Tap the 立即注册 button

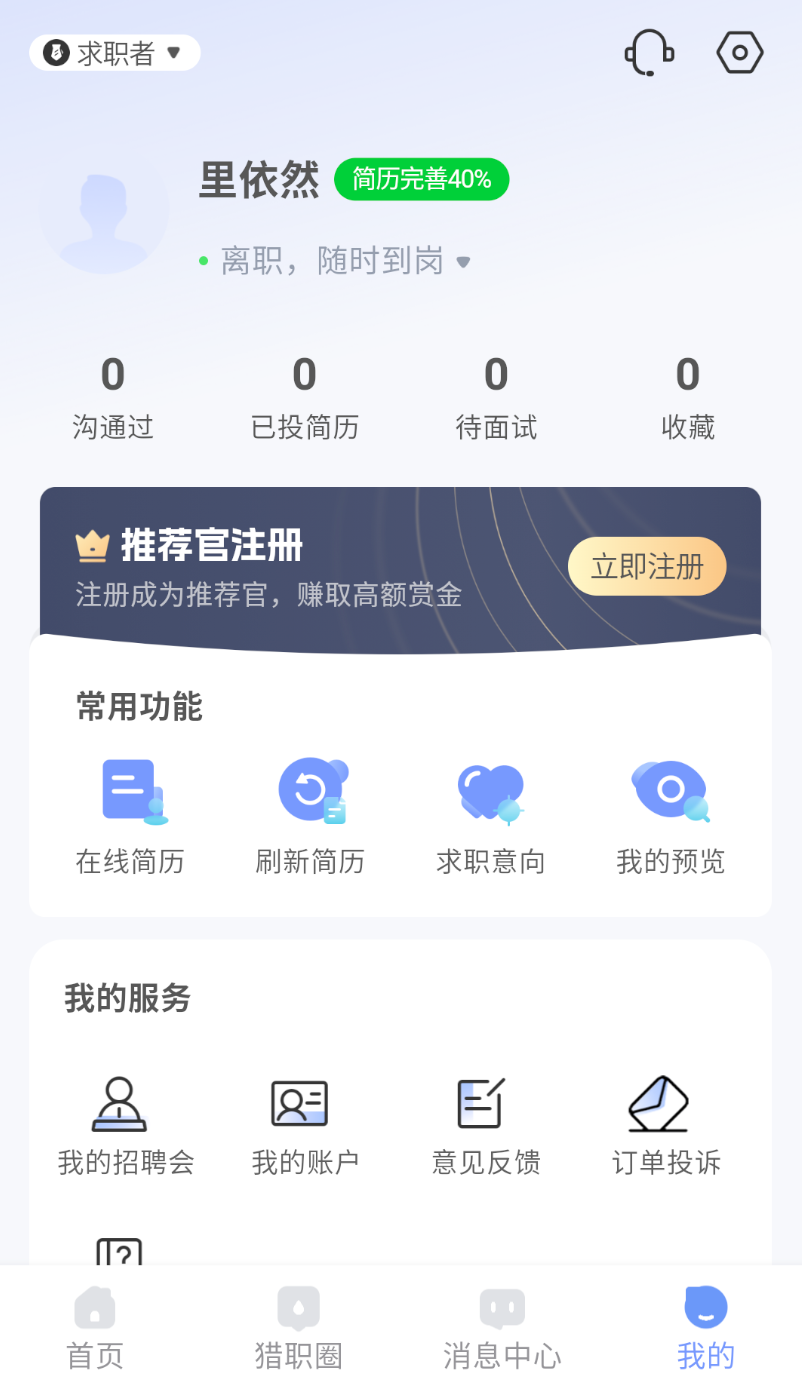[646, 566]
